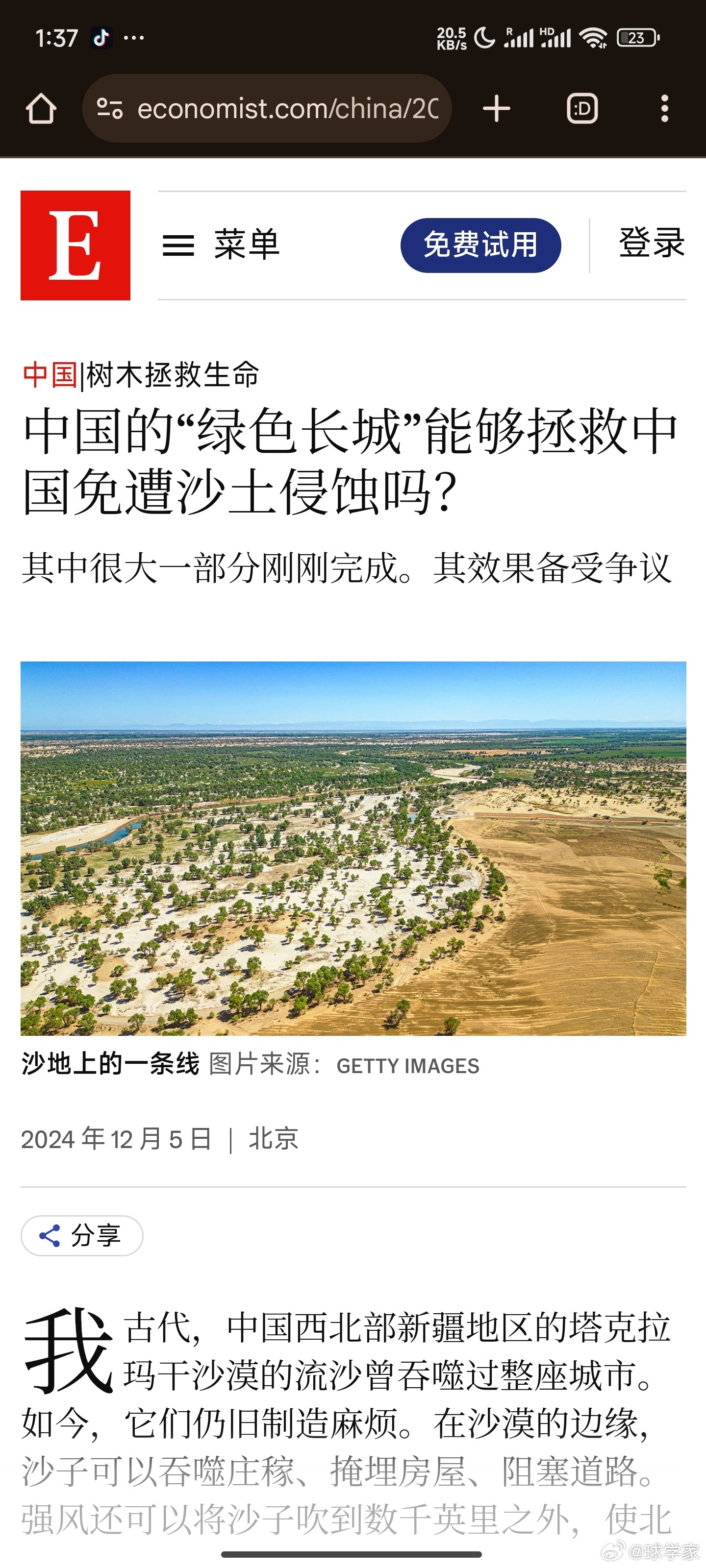
Task: Tap the 免费试用 button
Action: click(480, 245)
